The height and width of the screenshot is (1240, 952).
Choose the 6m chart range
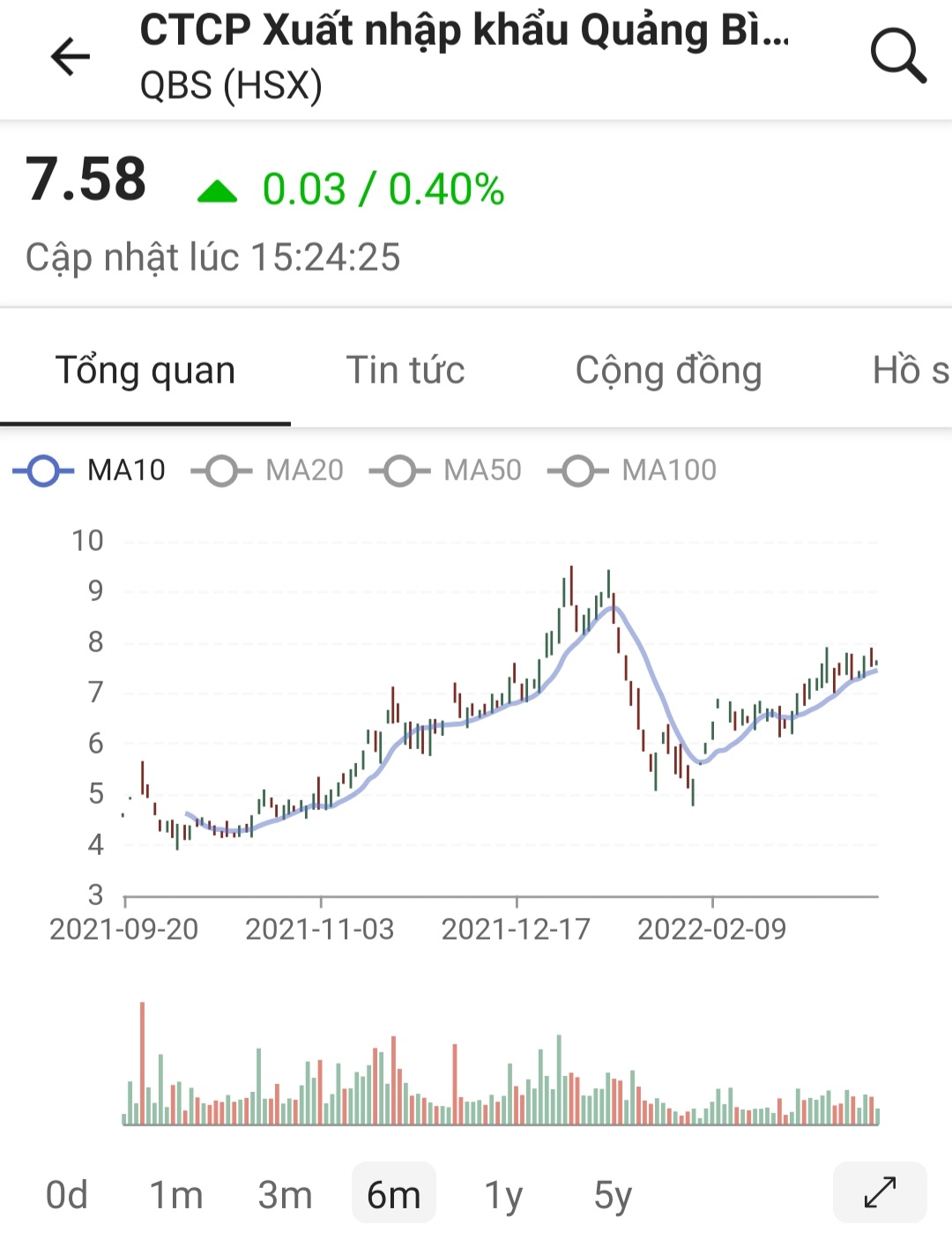(393, 1195)
